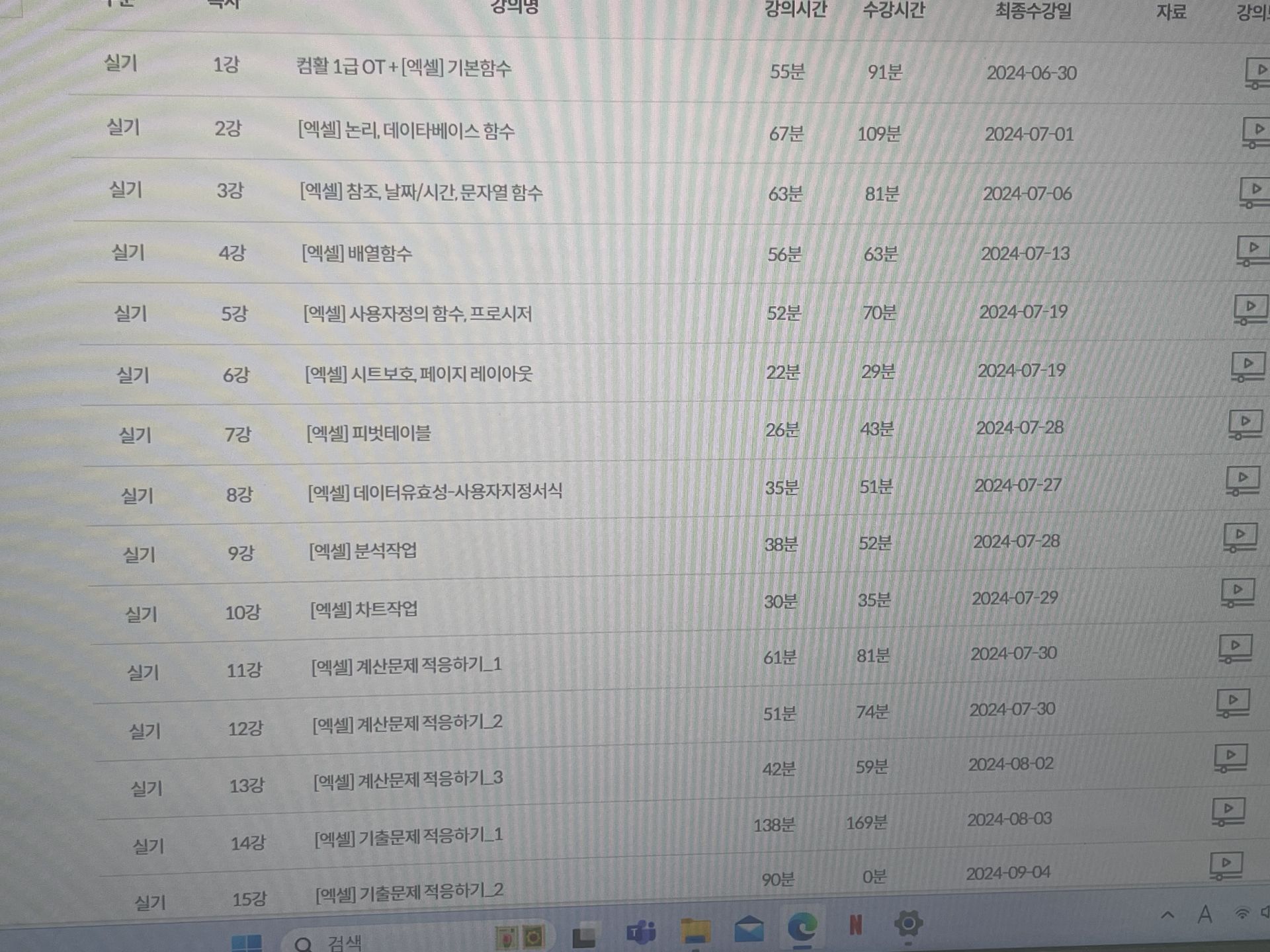This screenshot has width=1270, height=952.
Task: Watch lecture 7강 피벗테이블
Action: (1244, 423)
